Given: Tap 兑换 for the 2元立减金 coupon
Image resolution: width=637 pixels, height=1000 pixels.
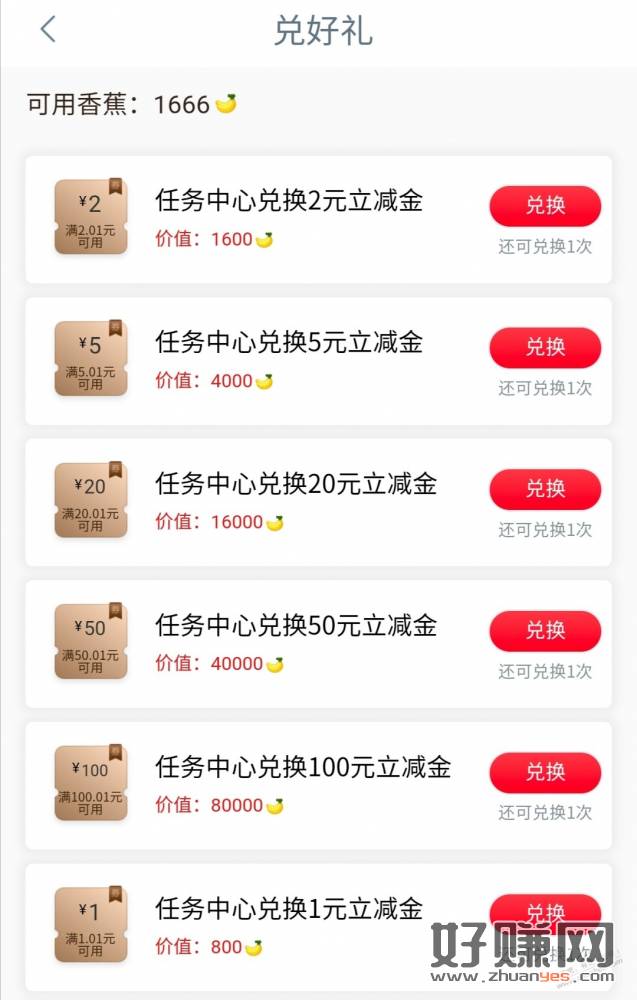Looking at the screenshot, I should pos(545,206).
